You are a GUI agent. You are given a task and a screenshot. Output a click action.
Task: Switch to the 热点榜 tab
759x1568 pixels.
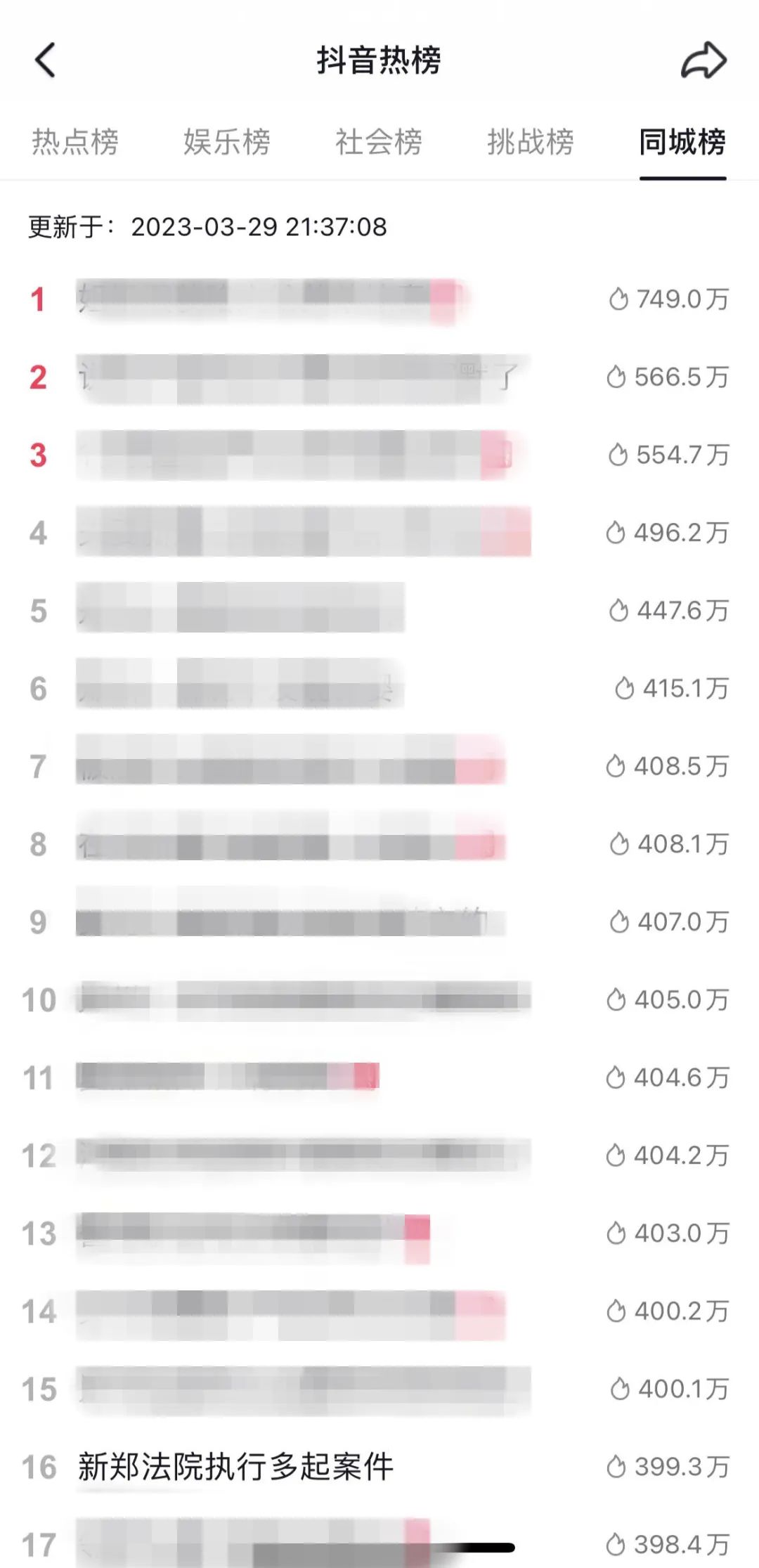(x=75, y=142)
